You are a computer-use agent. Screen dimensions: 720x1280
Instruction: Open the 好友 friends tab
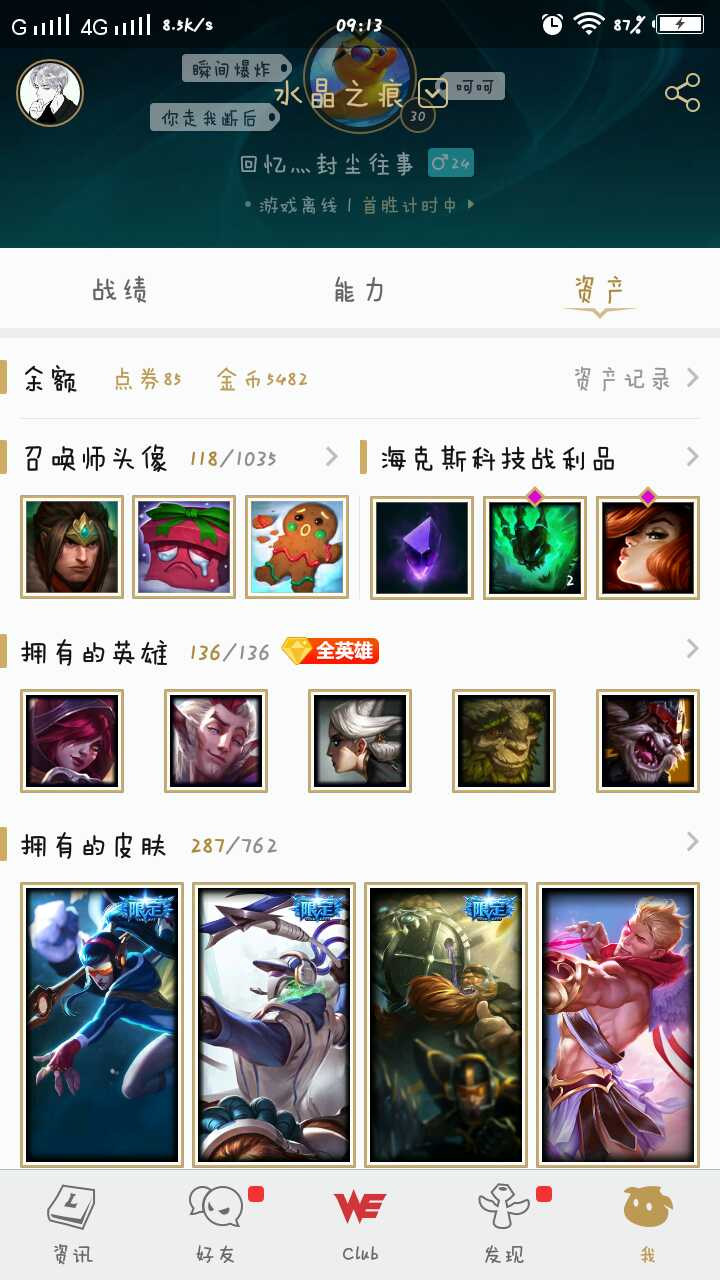click(x=216, y=1223)
